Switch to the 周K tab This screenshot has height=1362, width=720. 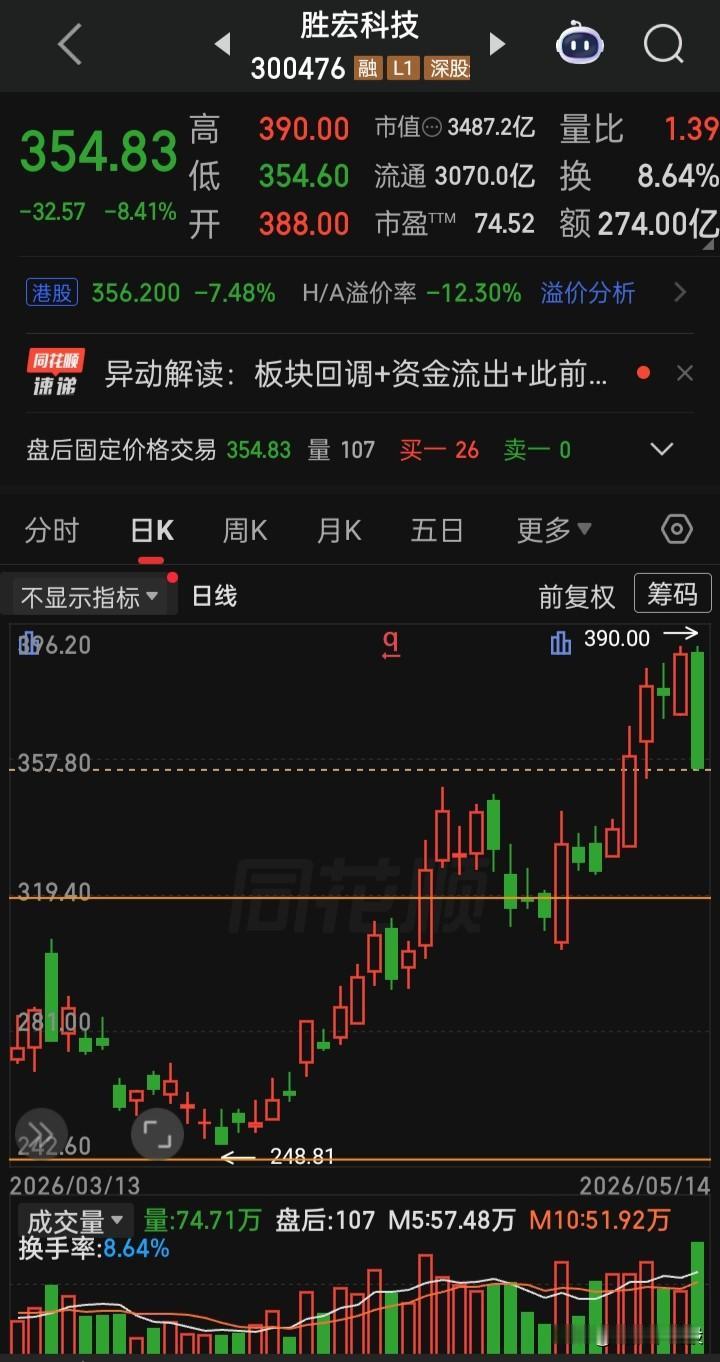tap(245, 530)
